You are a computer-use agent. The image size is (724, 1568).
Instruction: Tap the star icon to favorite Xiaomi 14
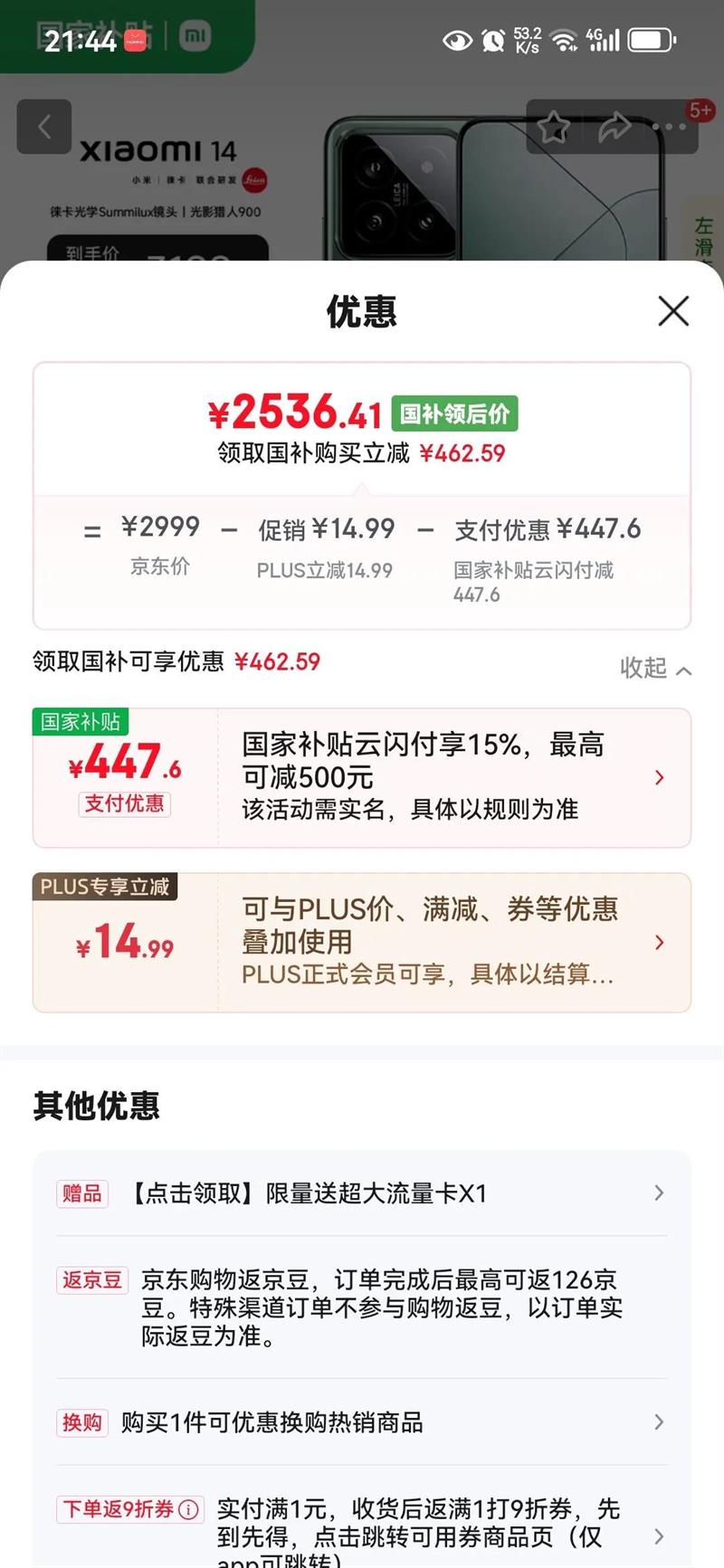pos(555,127)
